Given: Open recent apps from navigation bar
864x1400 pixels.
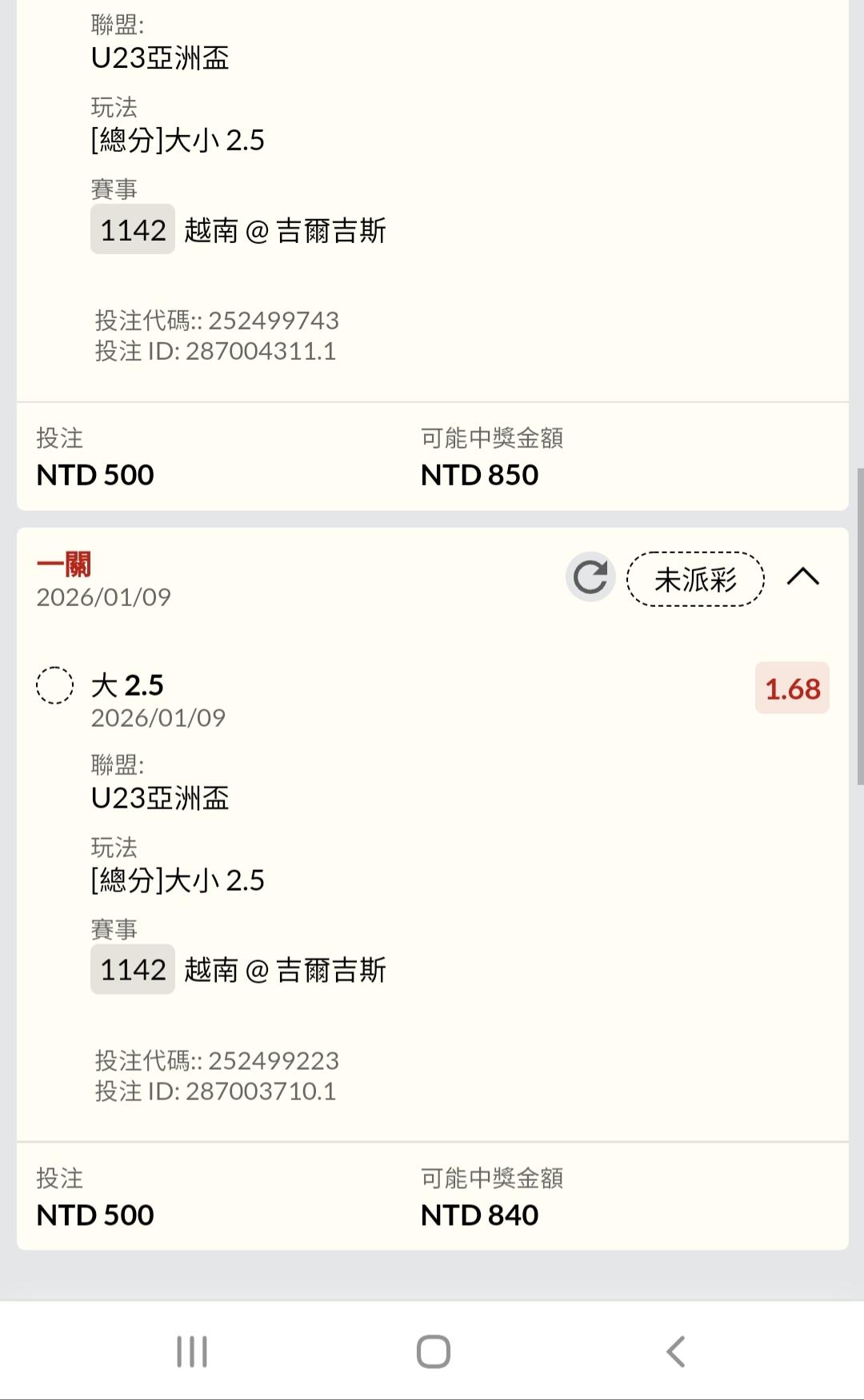Looking at the screenshot, I should click(192, 1352).
